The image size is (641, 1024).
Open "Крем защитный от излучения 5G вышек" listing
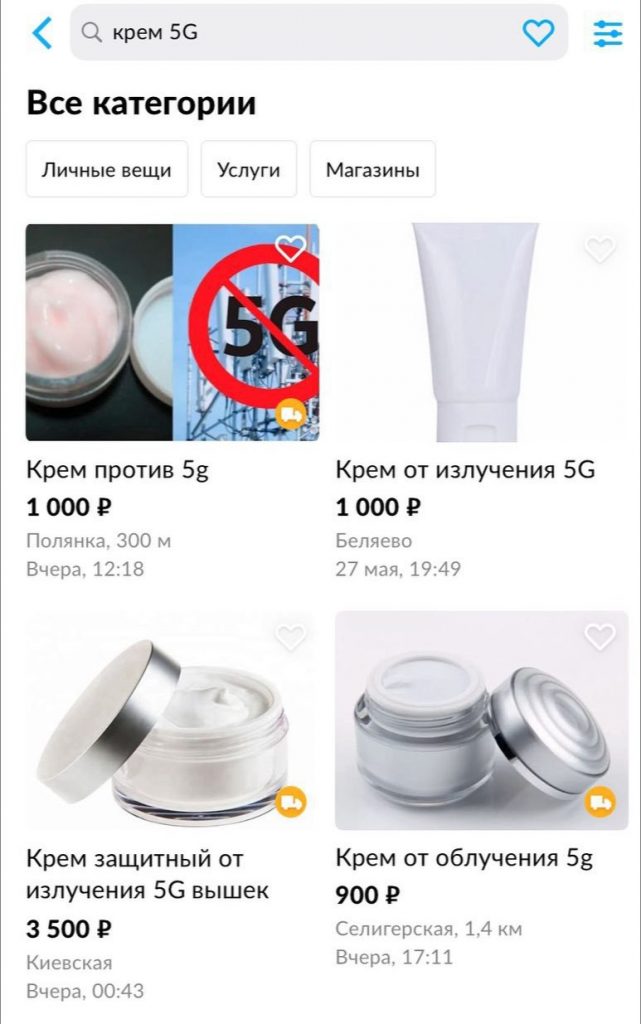(172, 720)
